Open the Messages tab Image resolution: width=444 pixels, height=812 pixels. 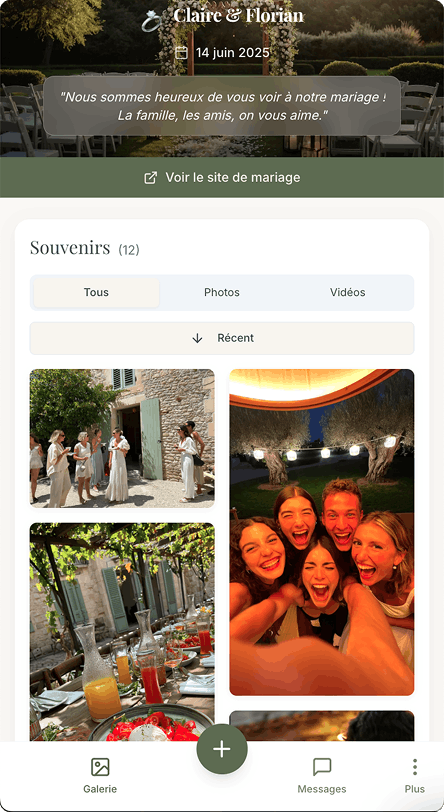(x=322, y=776)
